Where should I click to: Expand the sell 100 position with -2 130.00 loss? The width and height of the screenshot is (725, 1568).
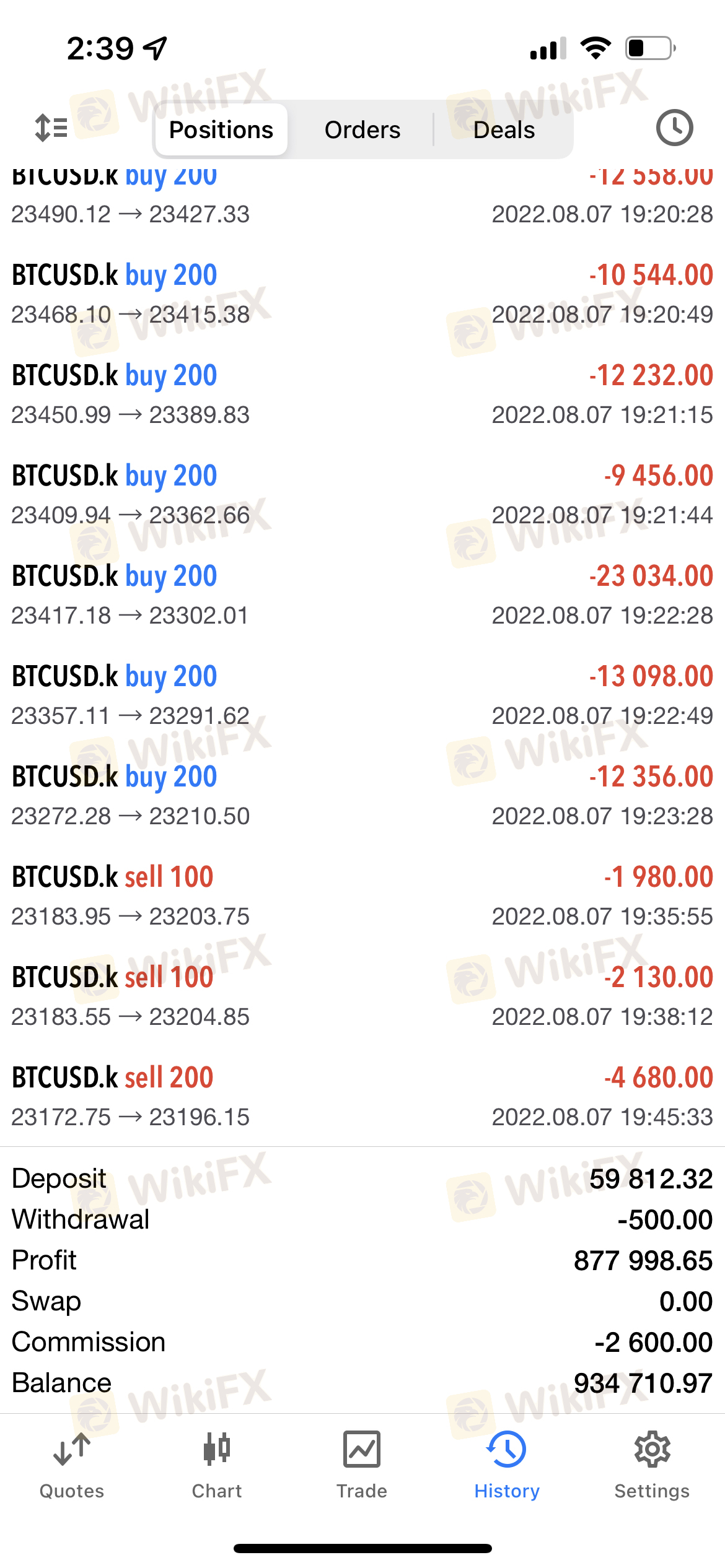pos(362,996)
